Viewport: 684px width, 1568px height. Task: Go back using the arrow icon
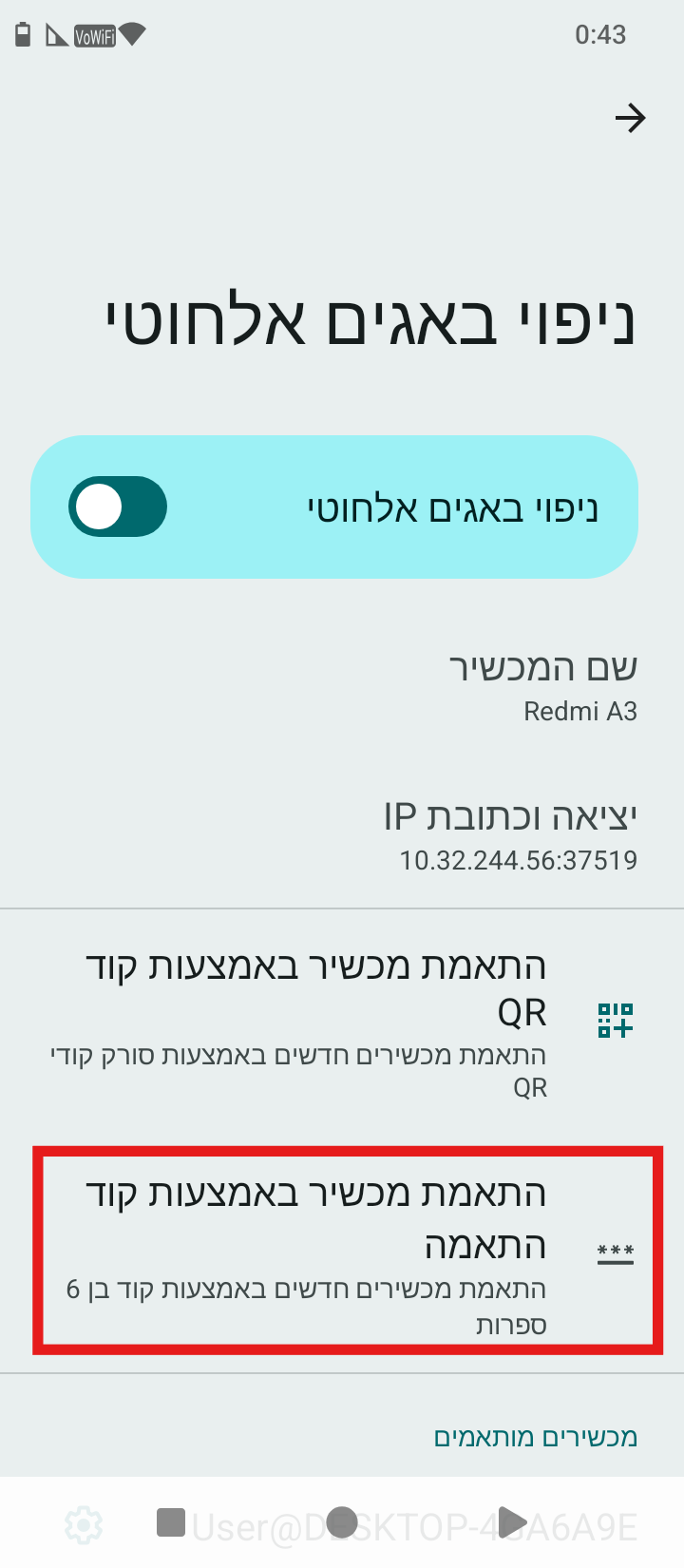pyautogui.click(x=630, y=119)
